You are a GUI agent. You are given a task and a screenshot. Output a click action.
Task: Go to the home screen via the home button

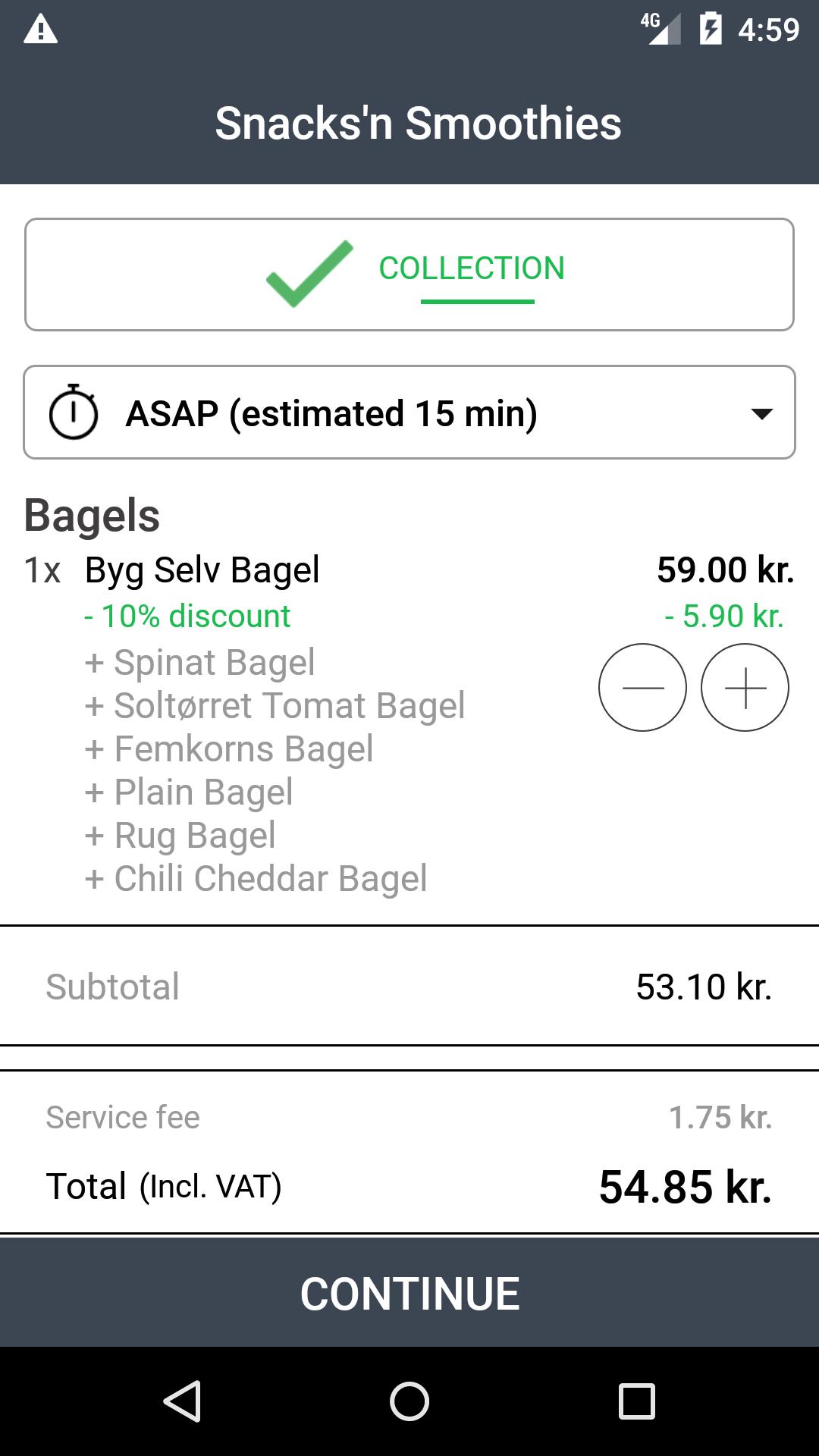click(409, 1401)
